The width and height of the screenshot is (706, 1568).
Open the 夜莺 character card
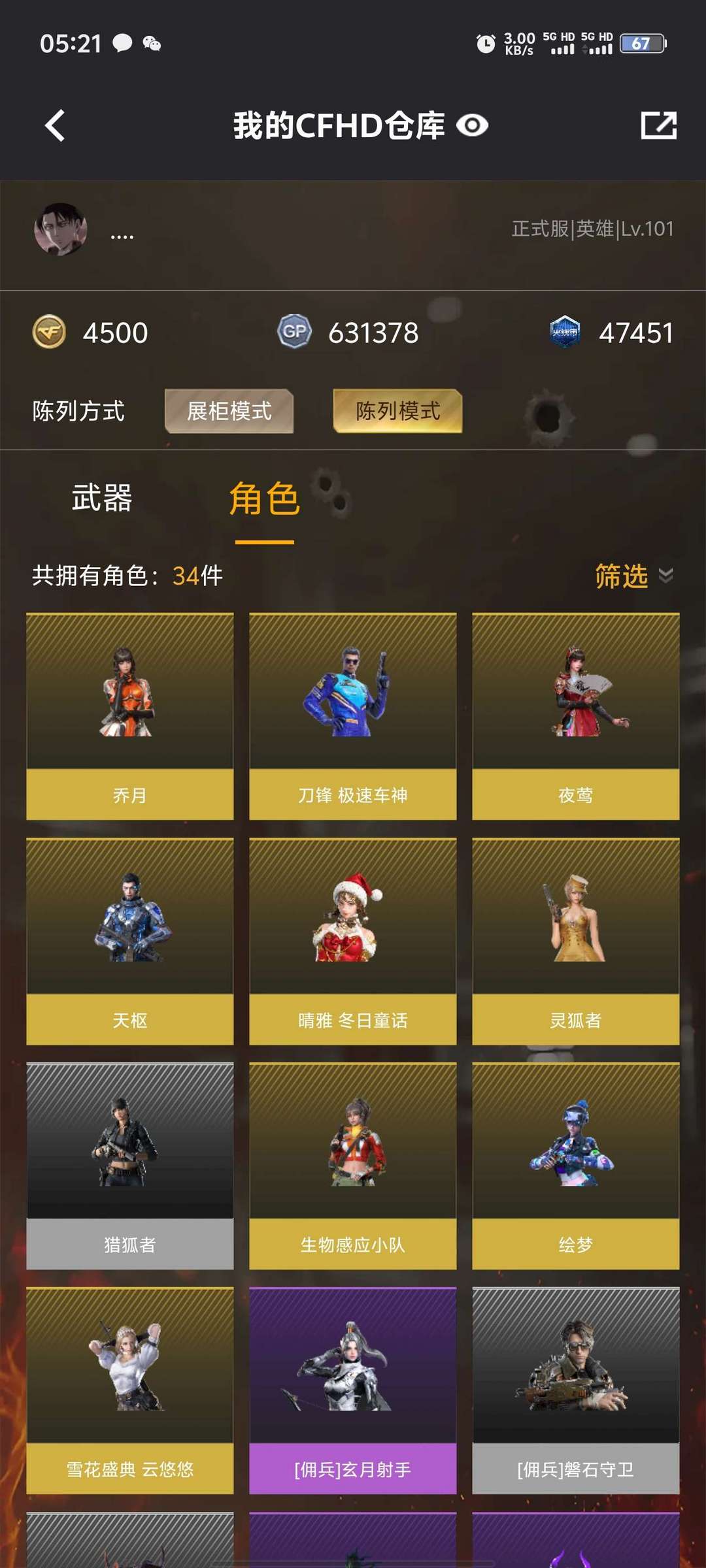[576, 716]
